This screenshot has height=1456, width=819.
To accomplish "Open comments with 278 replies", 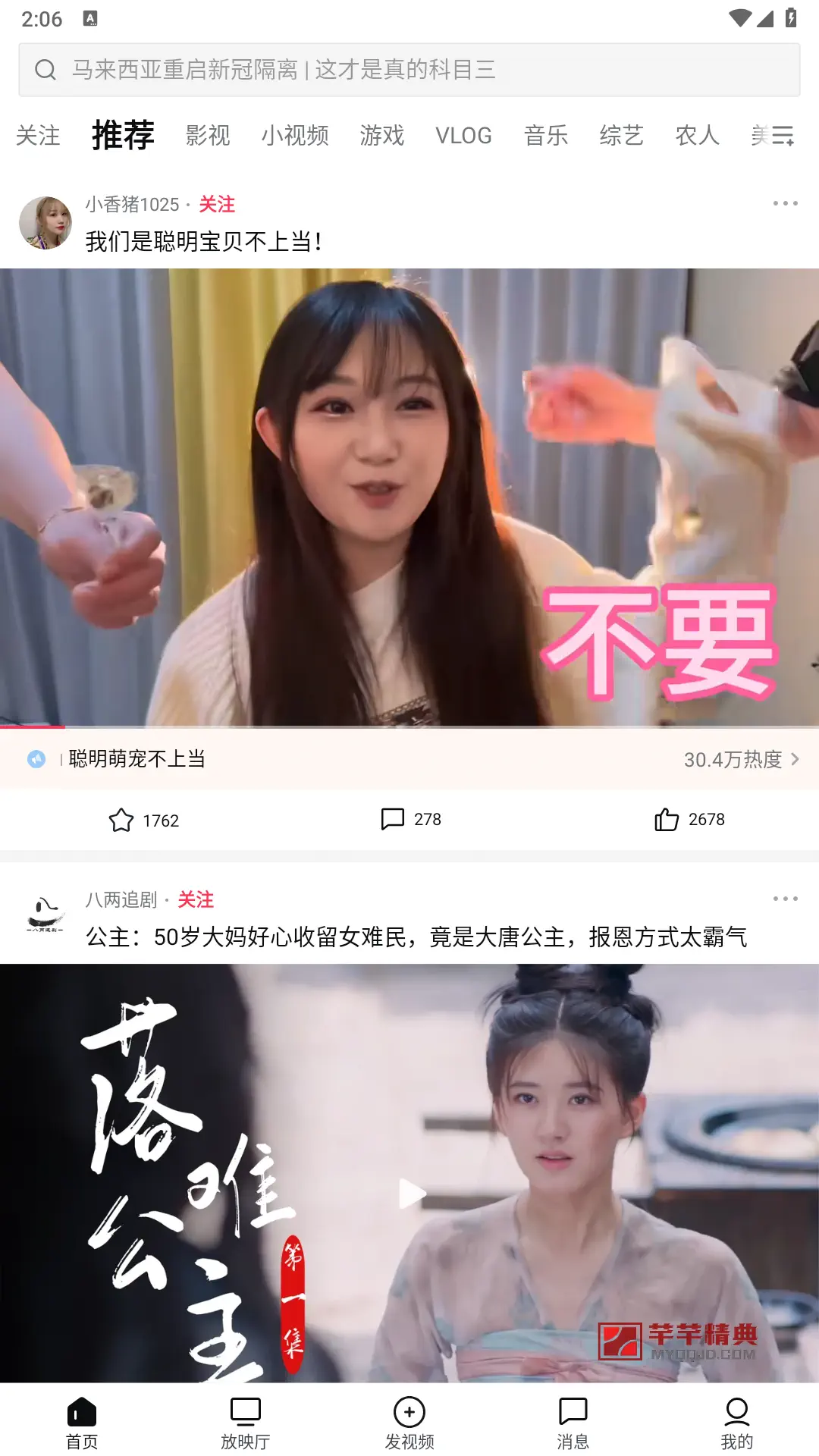I will click(x=411, y=819).
